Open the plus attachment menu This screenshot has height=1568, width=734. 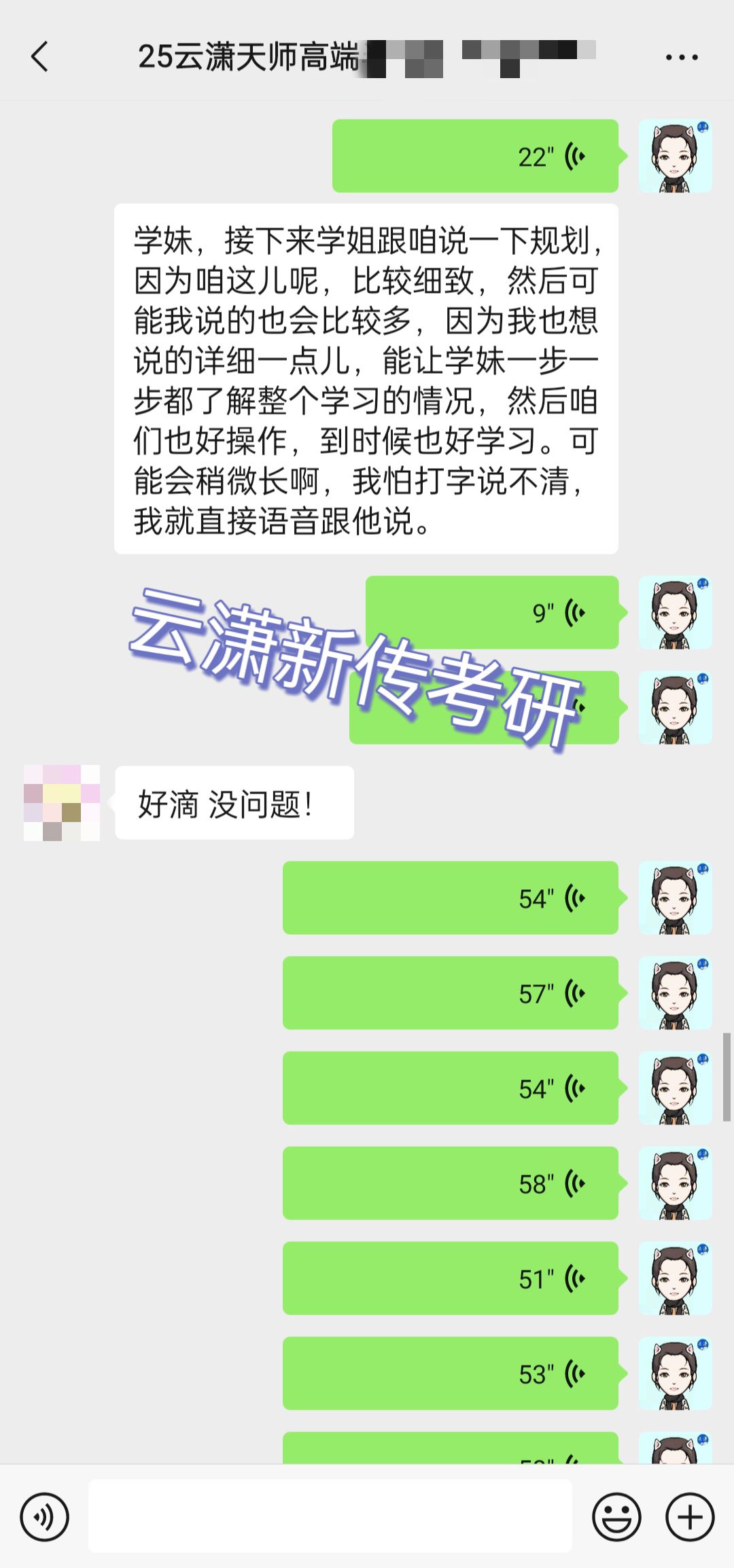(x=689, y=1516)
